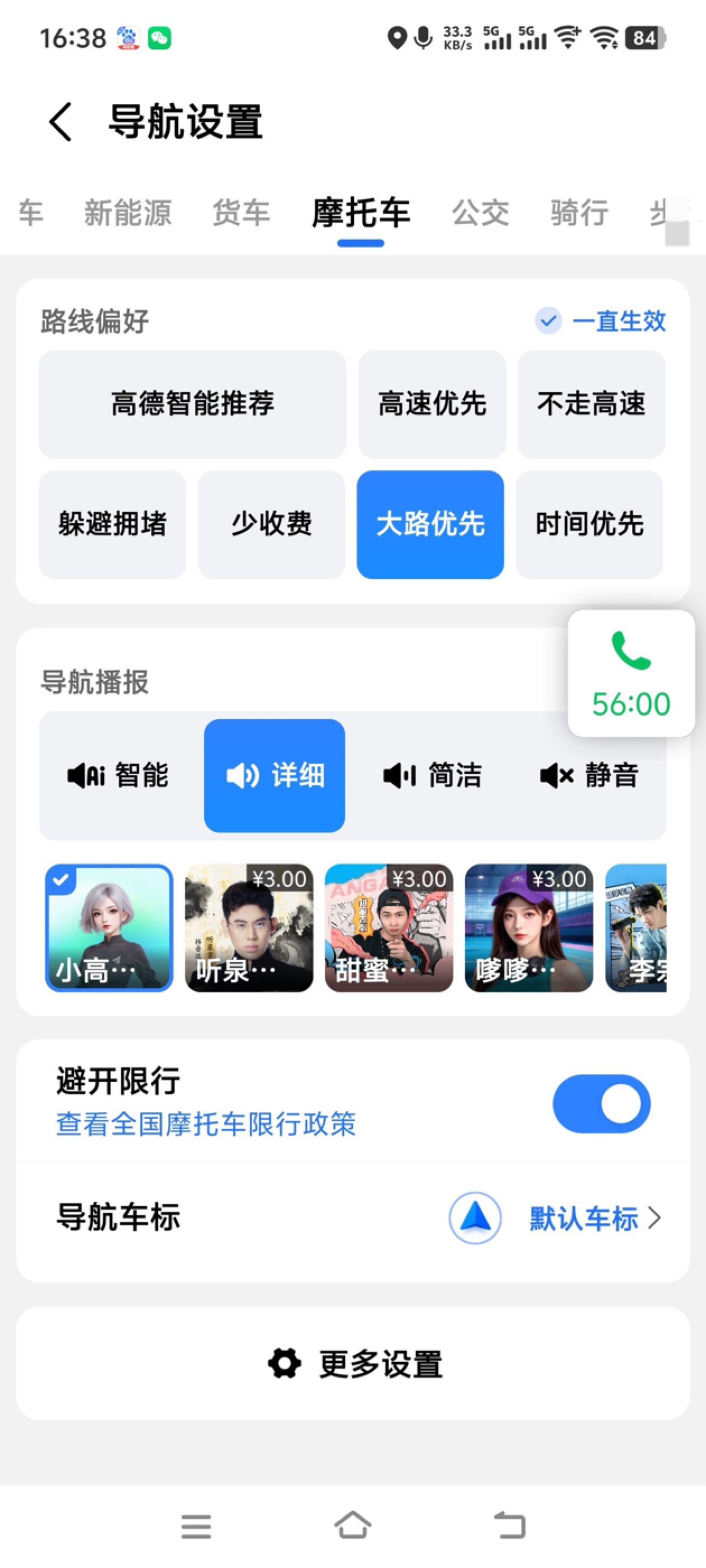
Task: Select 高速优先 route preference
Action: pos(432,404)
